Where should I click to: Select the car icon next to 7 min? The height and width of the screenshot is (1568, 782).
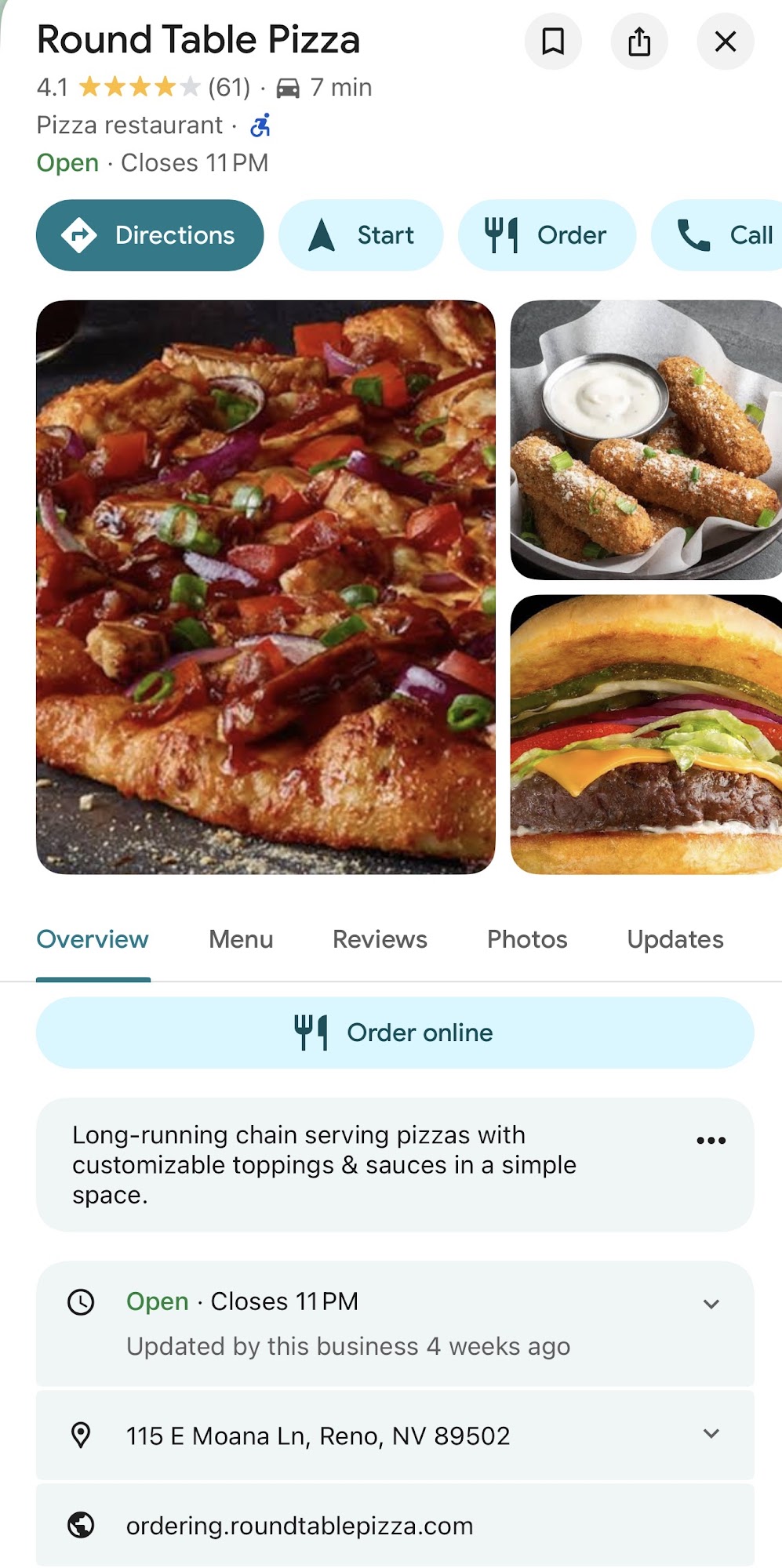[x=290, y=87]
